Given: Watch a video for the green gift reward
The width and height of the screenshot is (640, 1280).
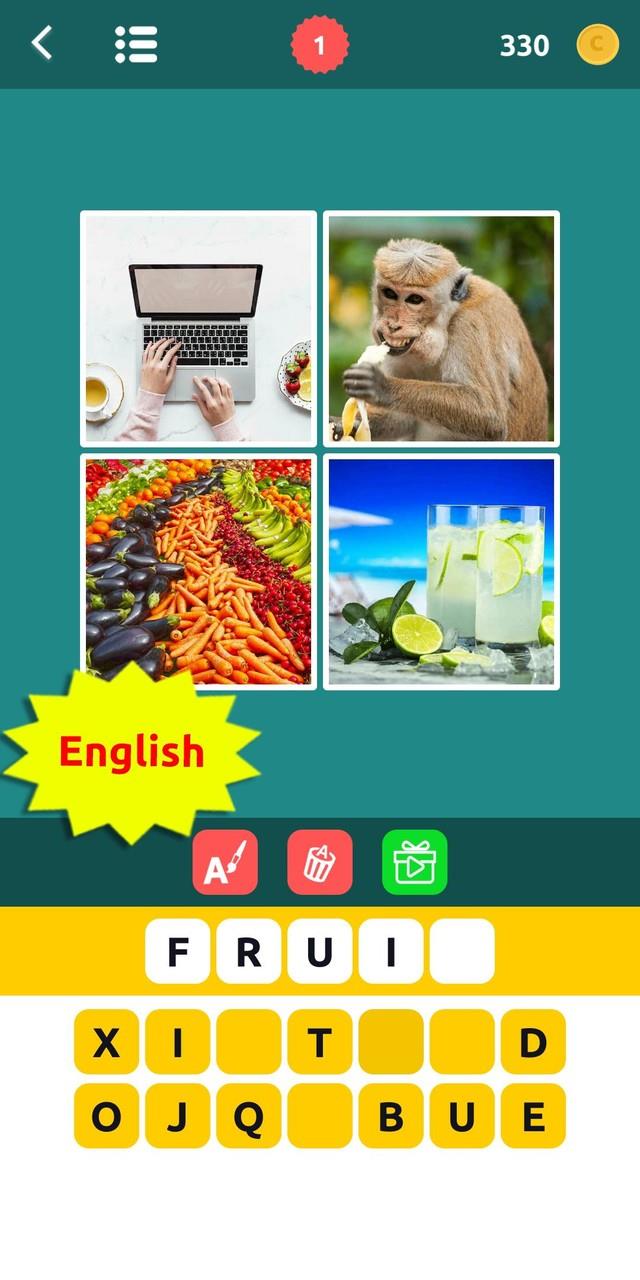Looking at the screenshot, I should point(415,862).
